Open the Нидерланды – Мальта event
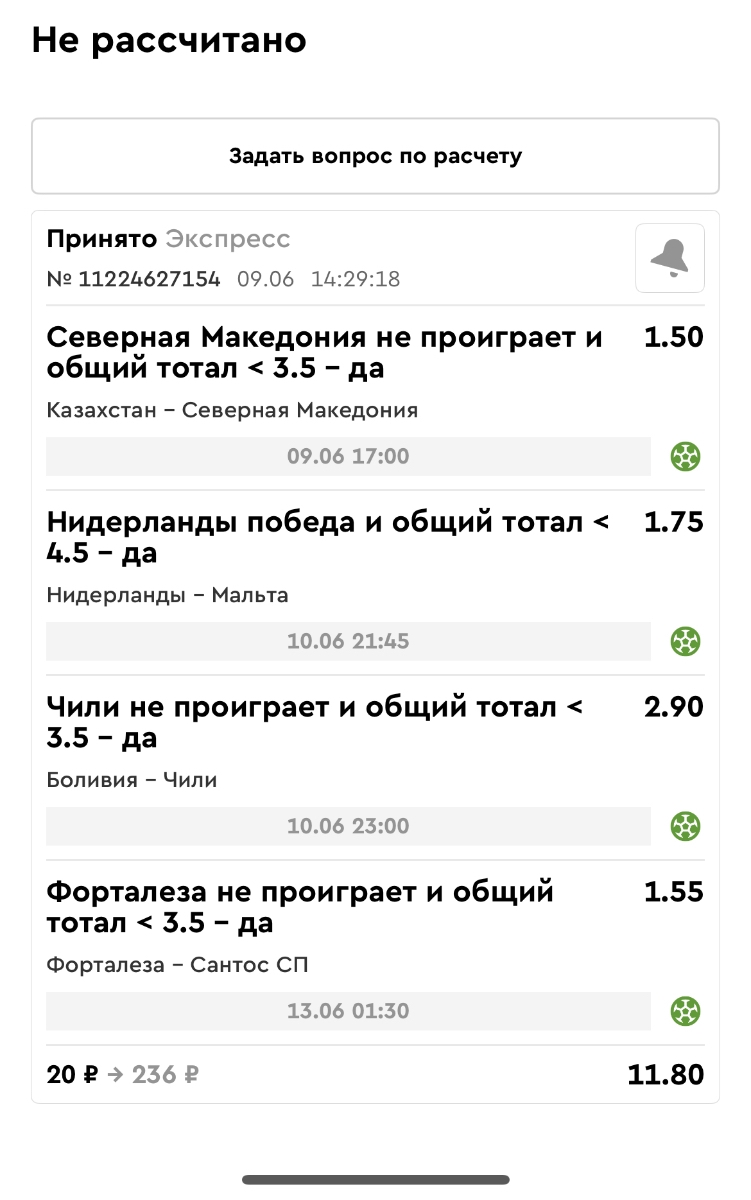Screen dimensions: 751x1200 pyautogui.click(x=167, y=595)
